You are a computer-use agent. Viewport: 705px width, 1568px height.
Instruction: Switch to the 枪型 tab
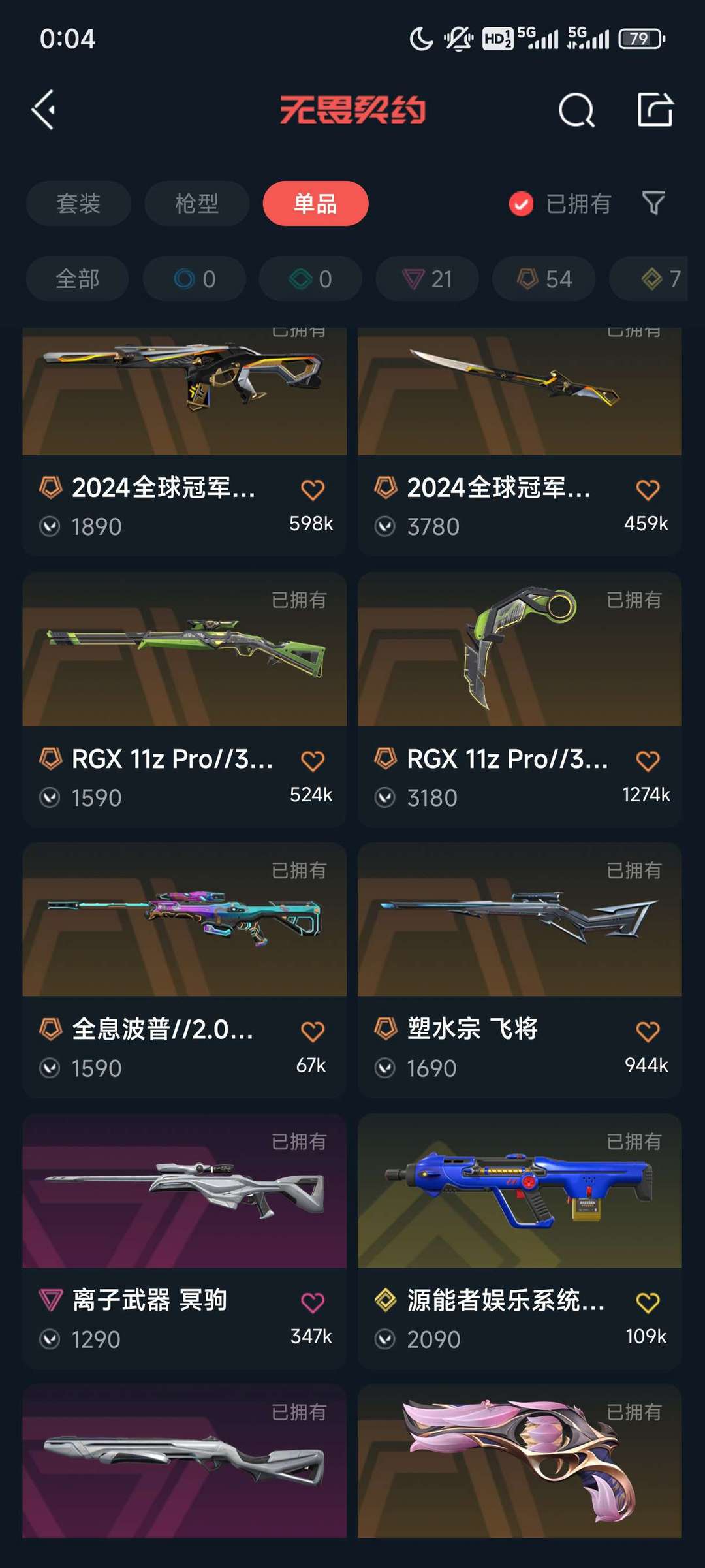196,204
